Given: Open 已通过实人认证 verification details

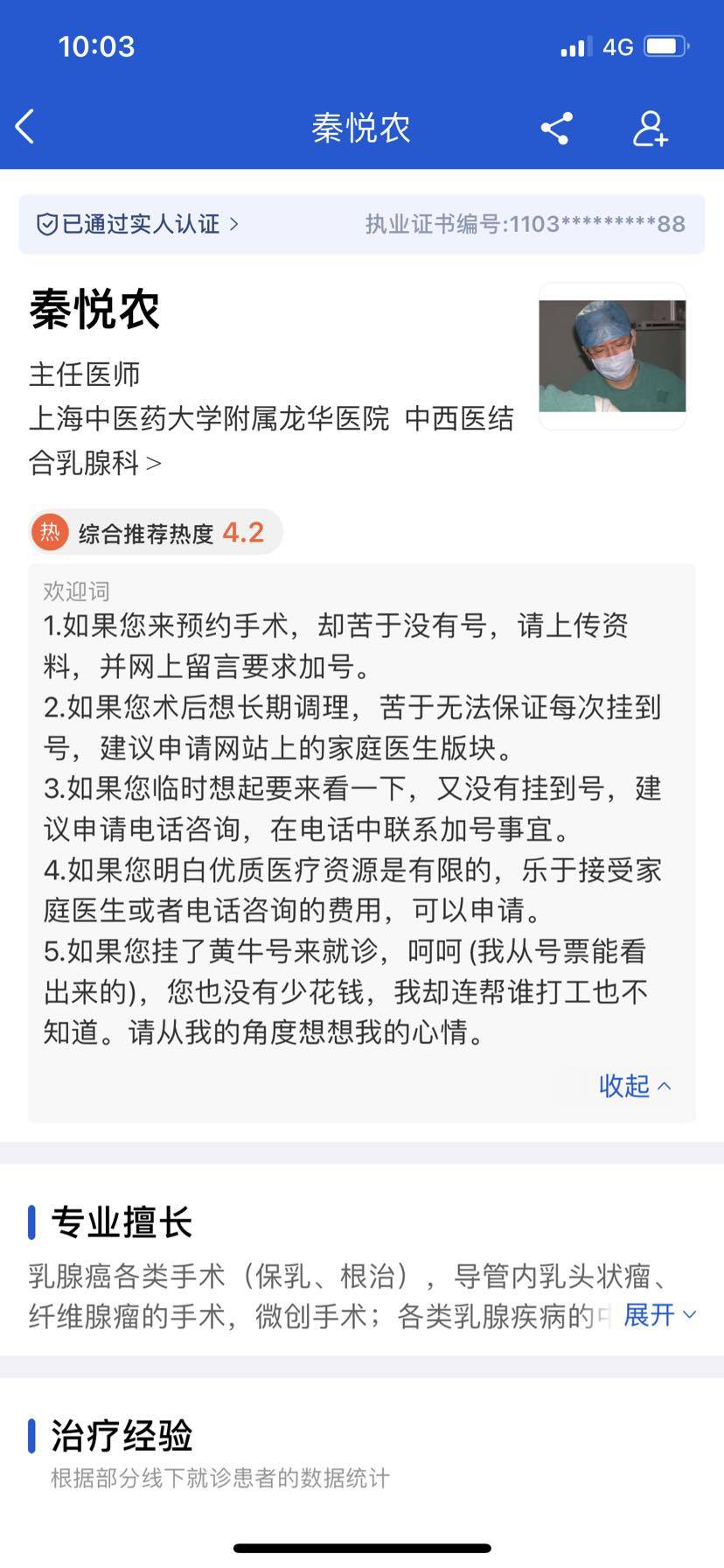Looking at the screenshot, I should point(137,224).
